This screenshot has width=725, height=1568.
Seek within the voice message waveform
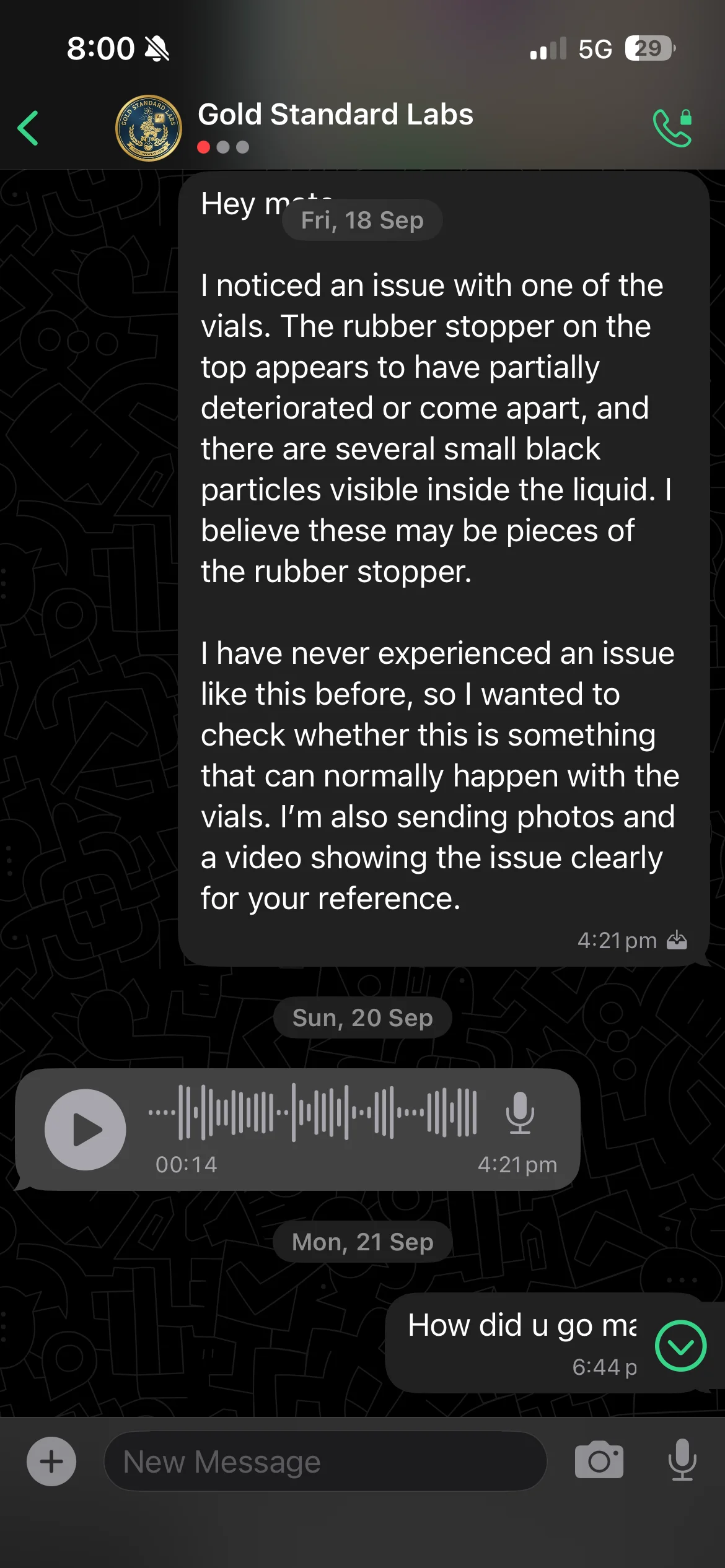[x=313, y=1112]
